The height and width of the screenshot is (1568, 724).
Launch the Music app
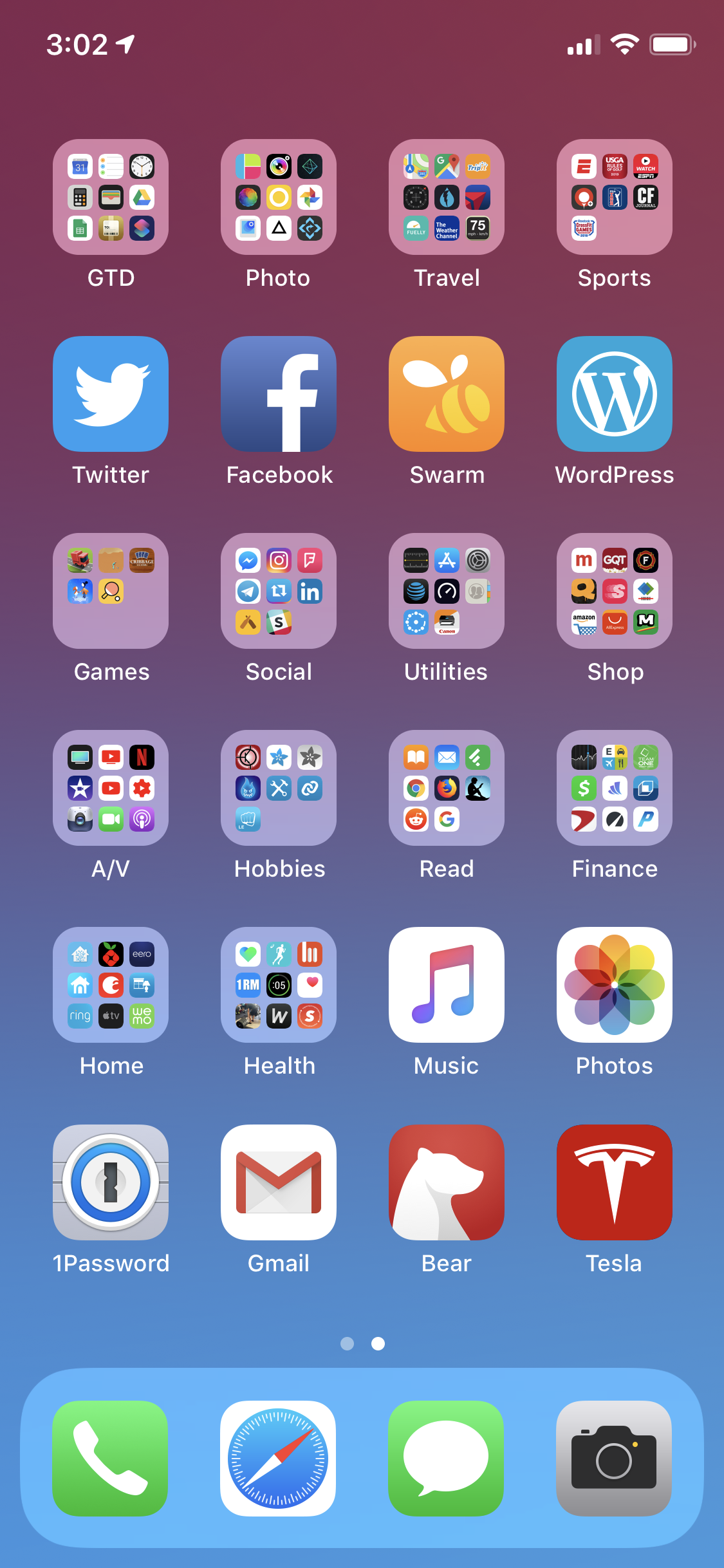pyautogui.click(x=447, y=985)
